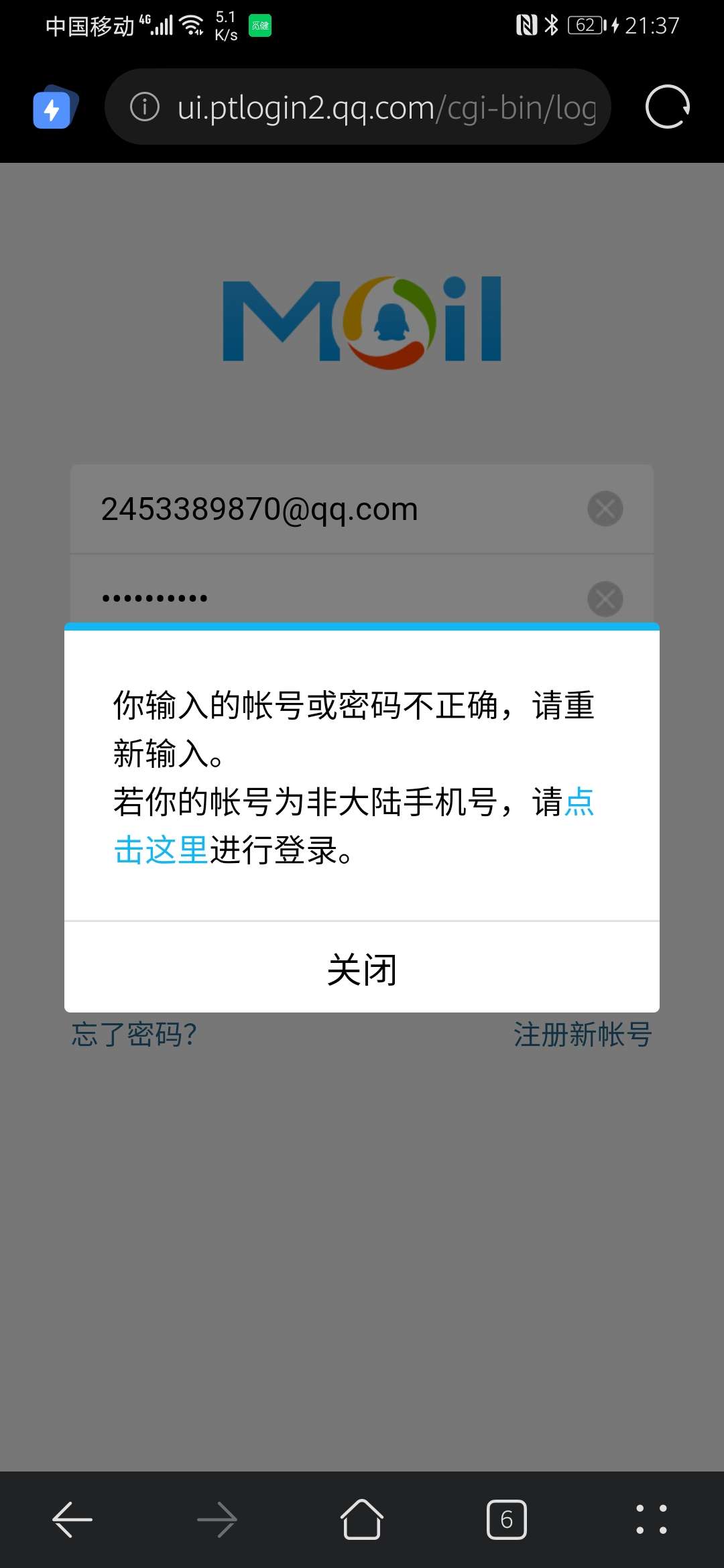The height and width of the screenshot is (1568, 724).
Task: Close the error dialog with 关闭
Action: 362,968
